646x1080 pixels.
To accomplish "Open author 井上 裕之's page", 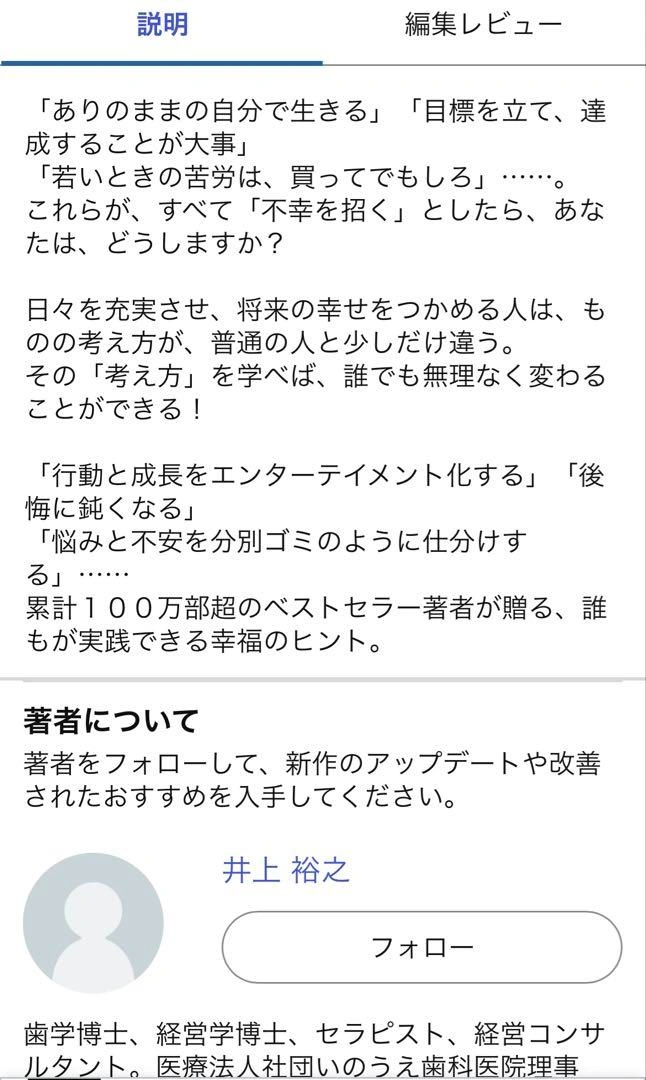I will click(286, 870).
